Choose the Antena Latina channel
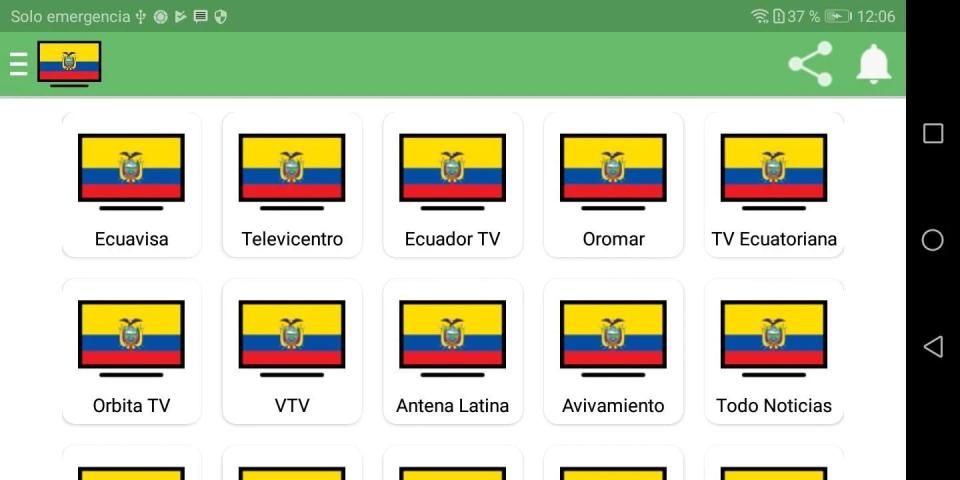960x480 pixels. pos(452,351)
